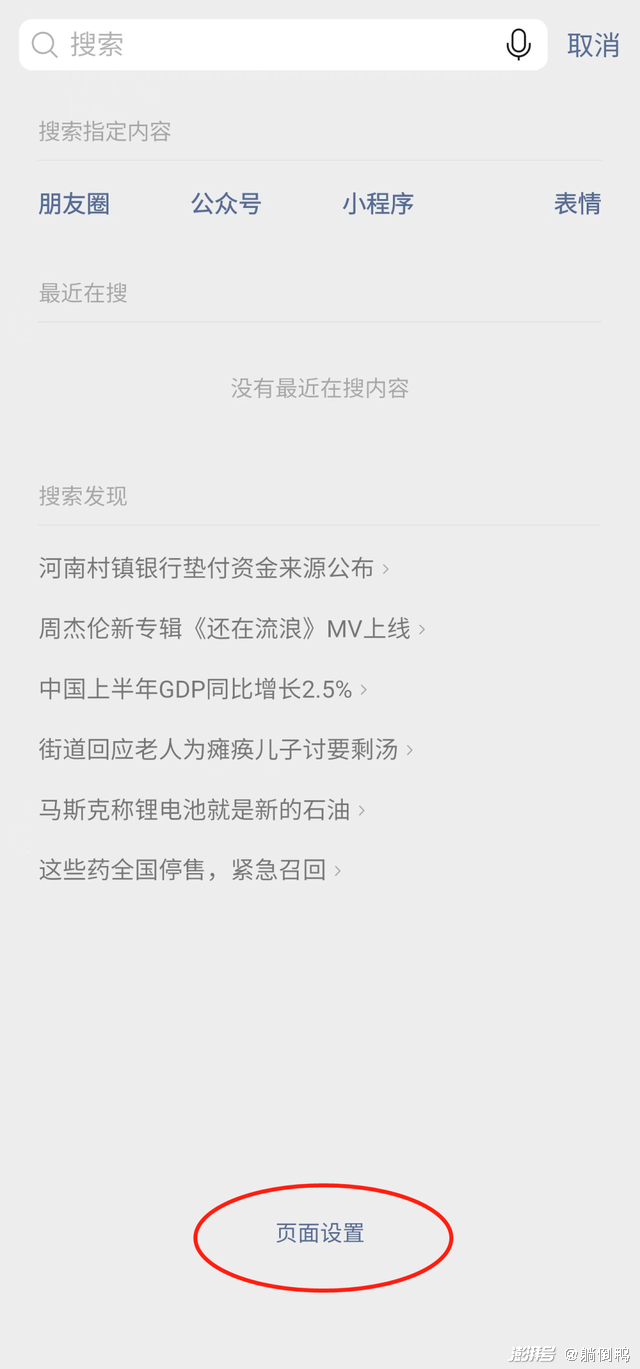Select the 公众号 search category
This screenshot has height=1369, width=640.
(x=226, y=204)
